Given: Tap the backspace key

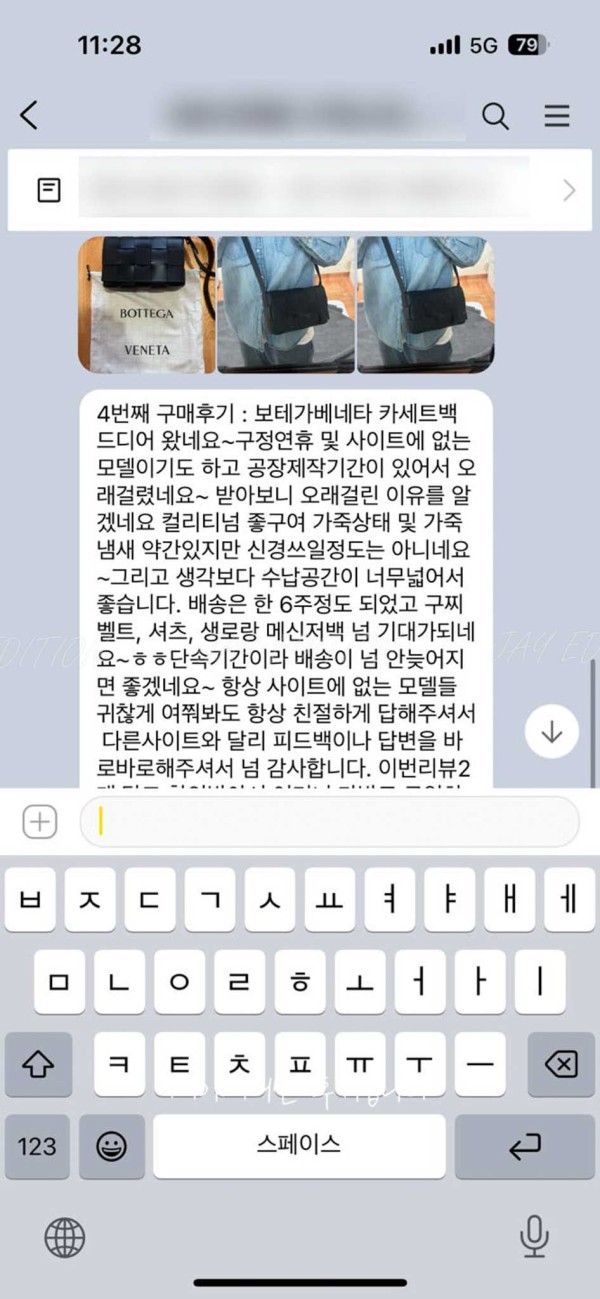Looking at the screenshot, I should pyautogui.click(x=561, y=1064).
